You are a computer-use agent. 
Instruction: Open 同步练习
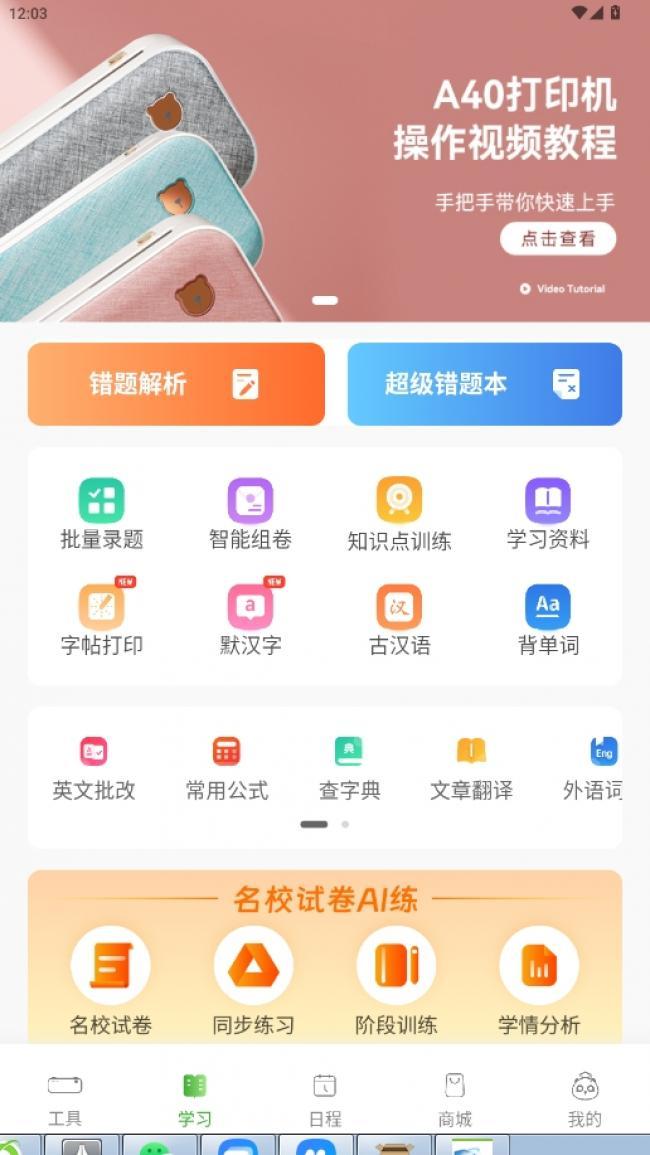[x=253, y=981]
